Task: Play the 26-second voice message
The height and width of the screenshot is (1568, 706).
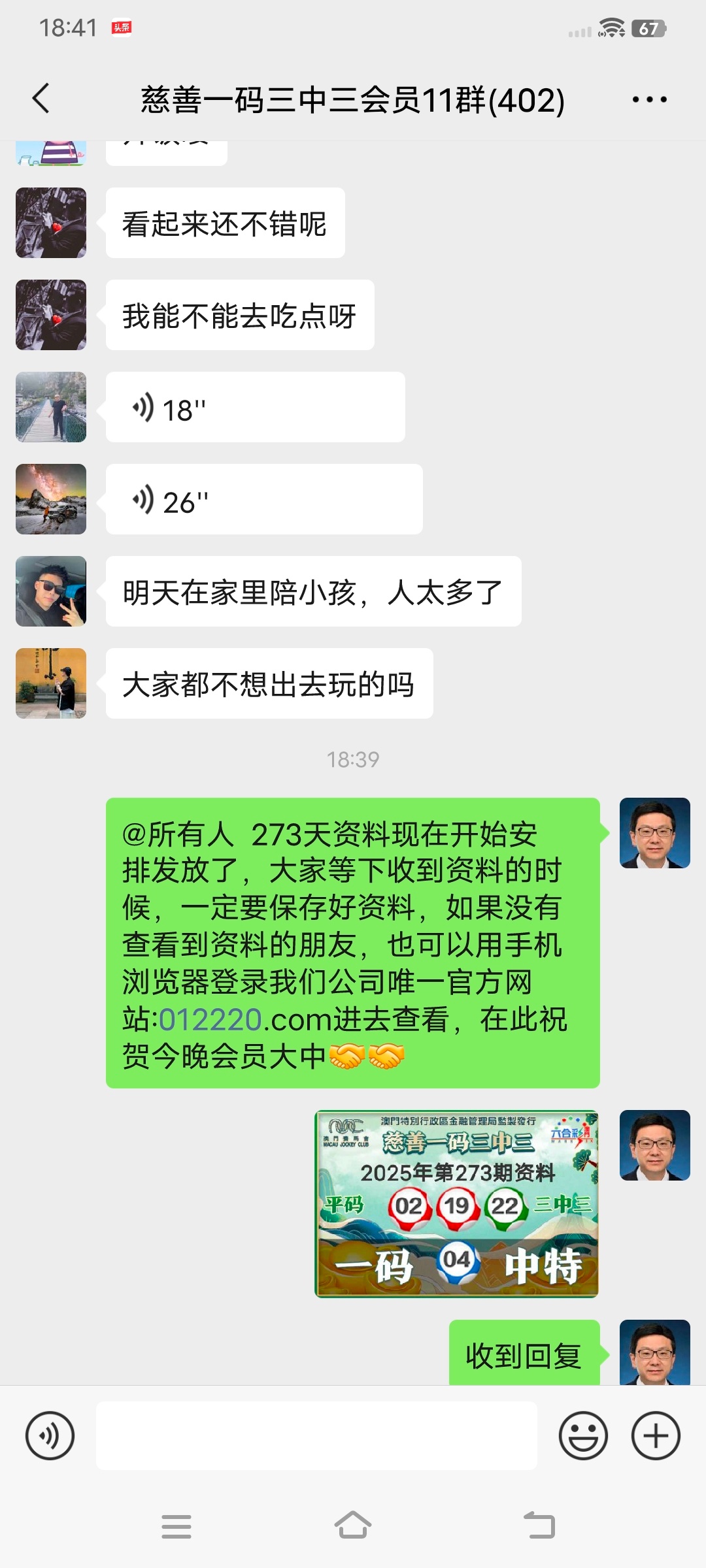Action: click(263, 499)
